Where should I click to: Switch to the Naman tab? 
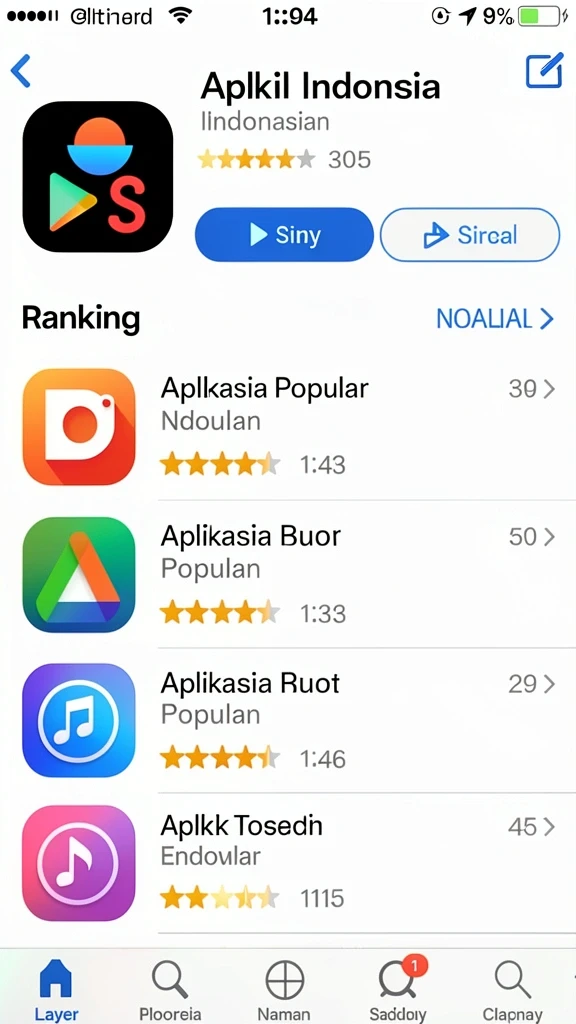284,989
